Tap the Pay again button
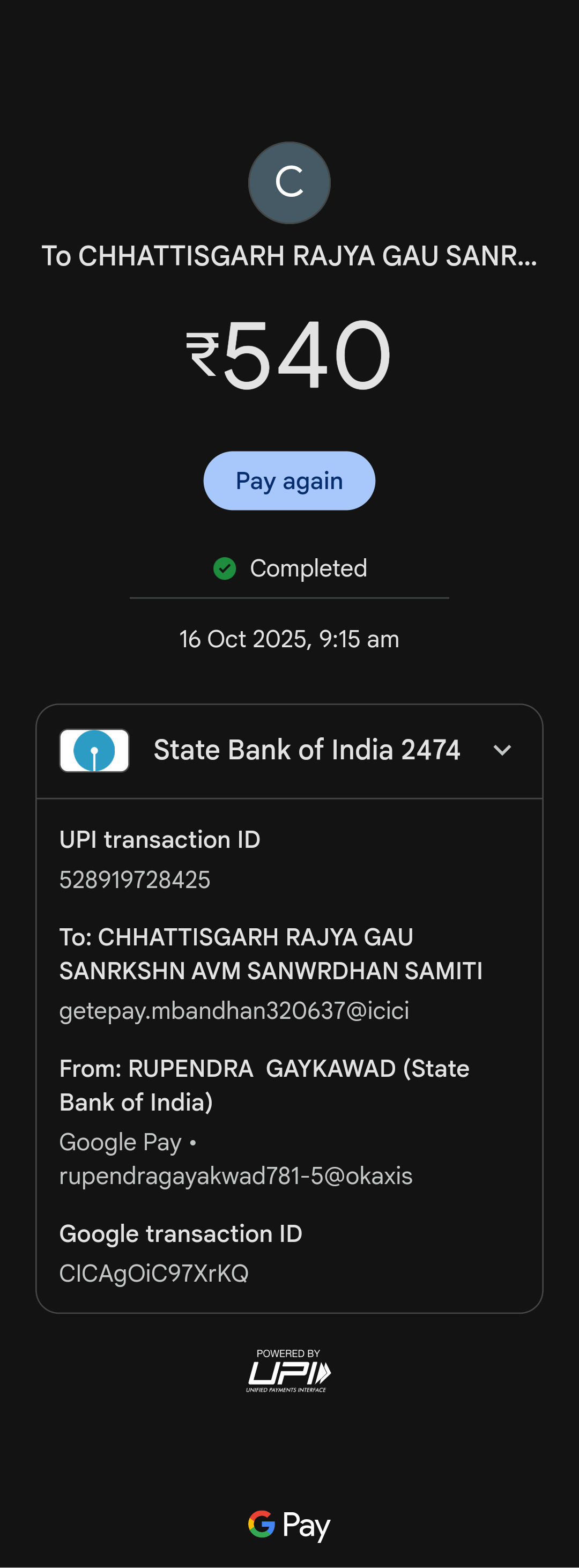The image size is (579, 1568). click(289, 481)
